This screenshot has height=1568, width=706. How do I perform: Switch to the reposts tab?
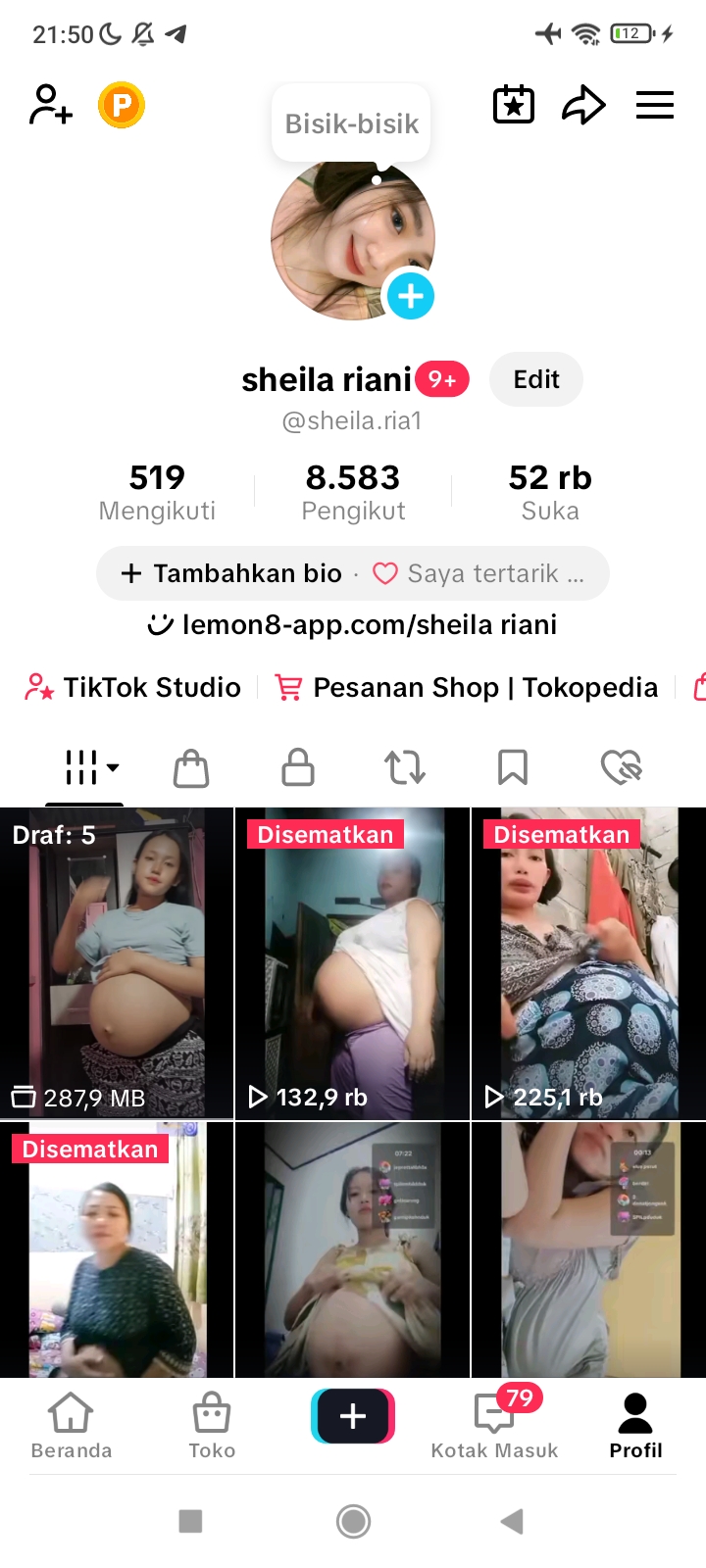point(405,768)
